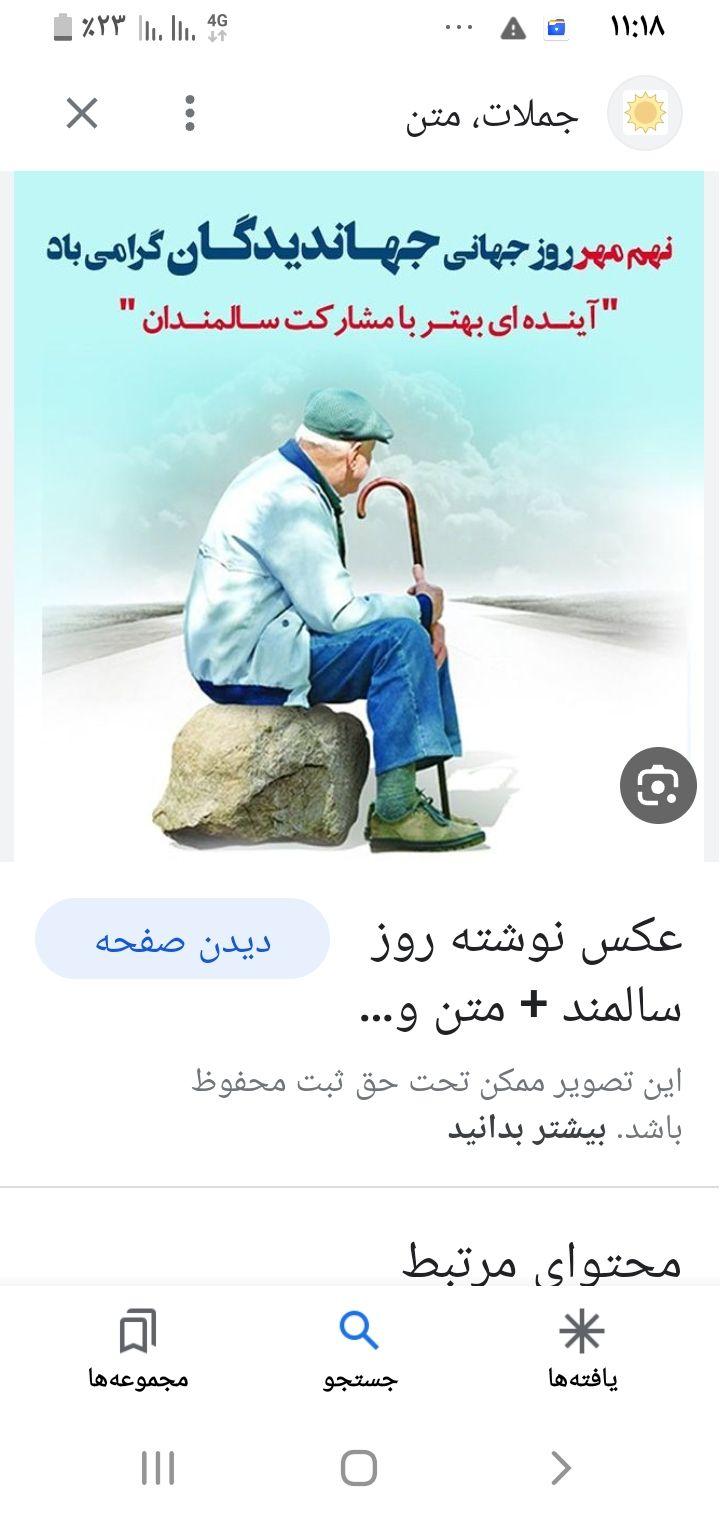The image size is (720, 1520).
Task: Open Google Lens on the image
Action: [x=659, y=786]
